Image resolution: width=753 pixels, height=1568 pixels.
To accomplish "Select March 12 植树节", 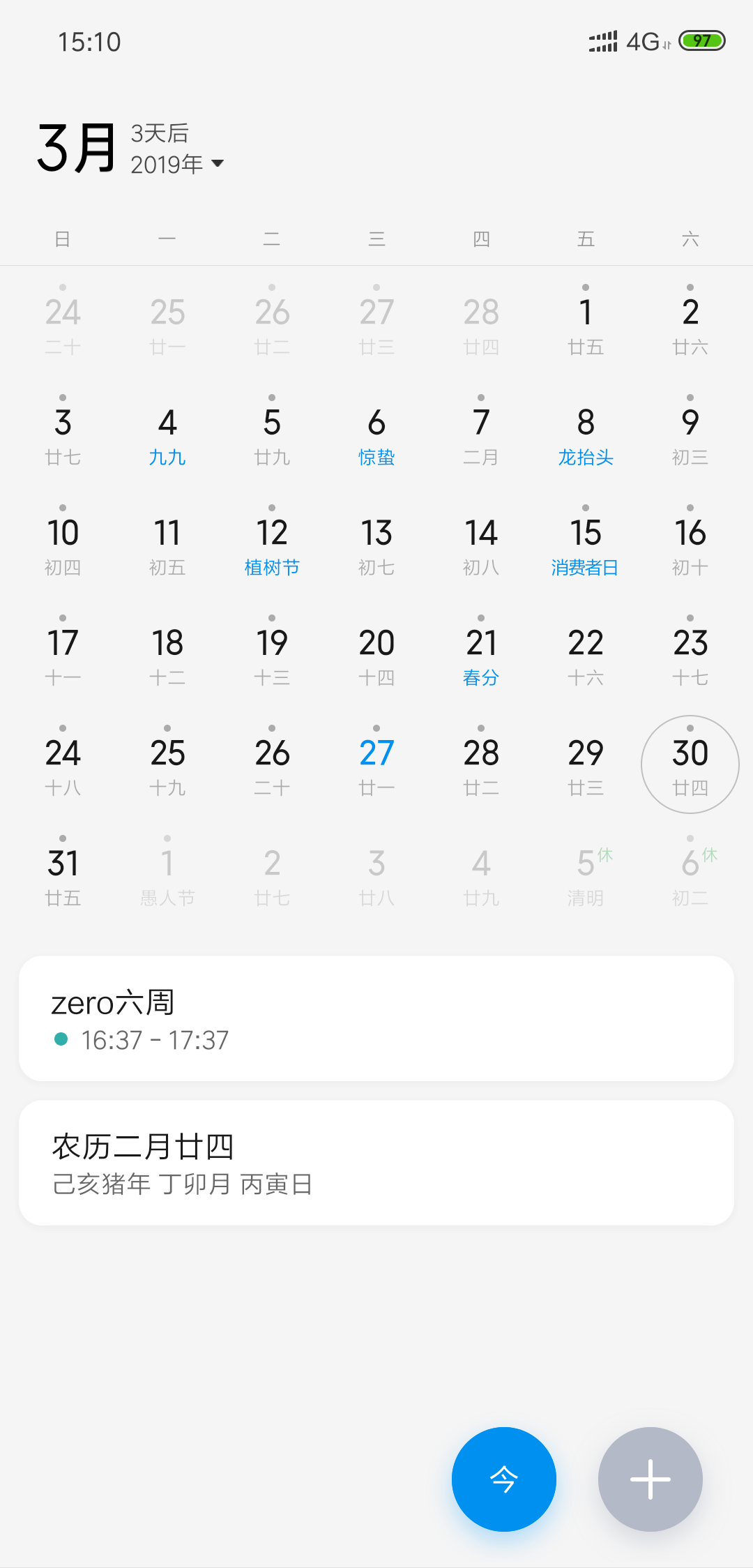I will 272,544.
